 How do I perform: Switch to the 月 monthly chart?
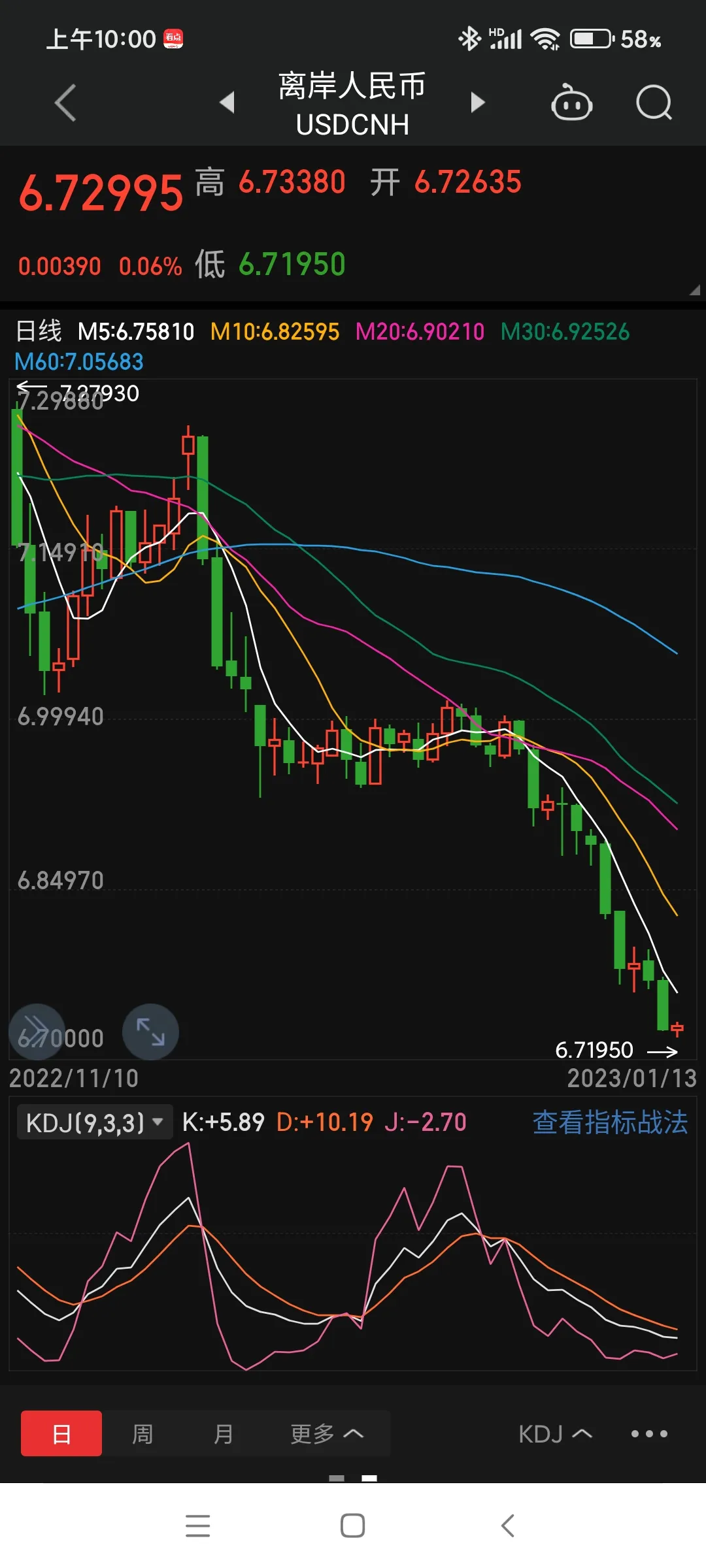coord(223,1434)
